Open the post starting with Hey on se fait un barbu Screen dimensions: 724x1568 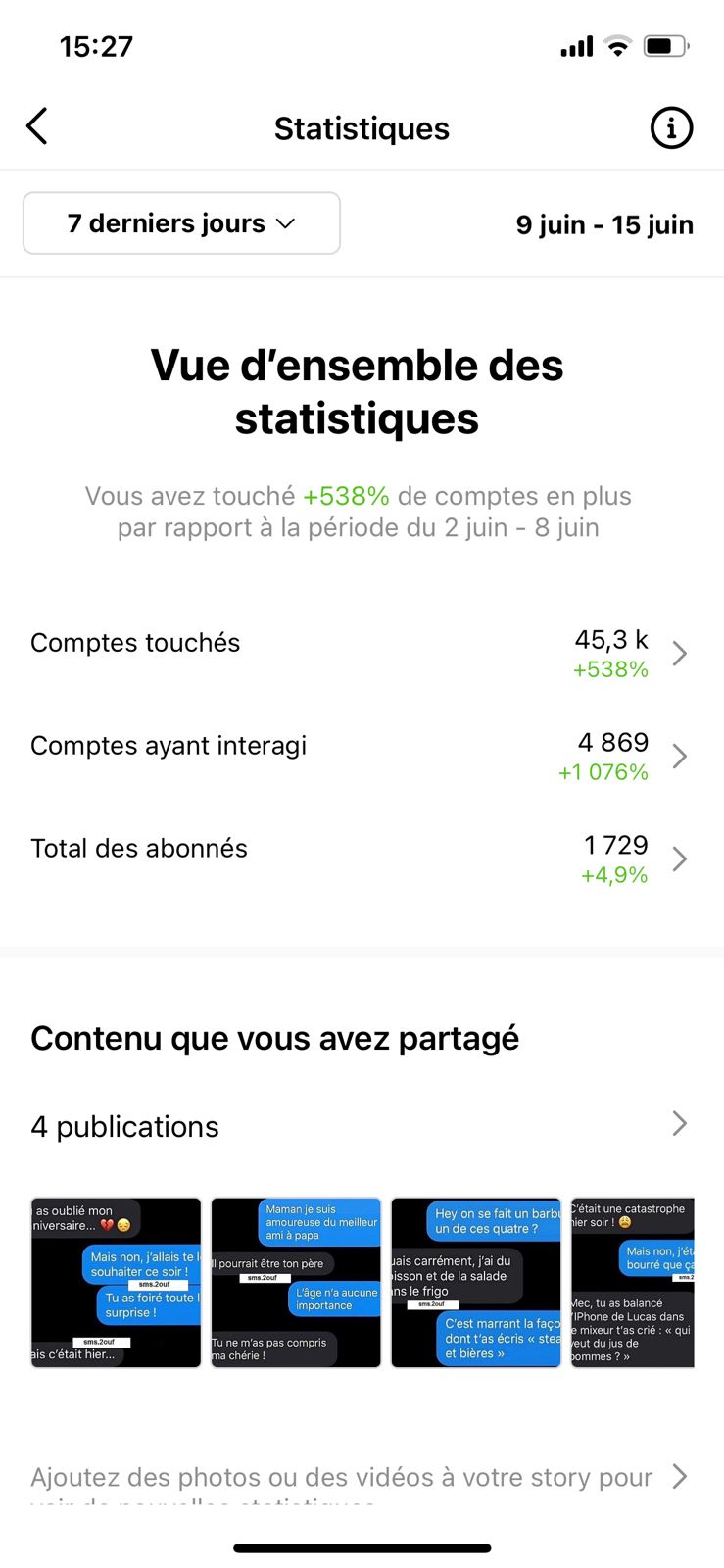(x=476, y=1282)
